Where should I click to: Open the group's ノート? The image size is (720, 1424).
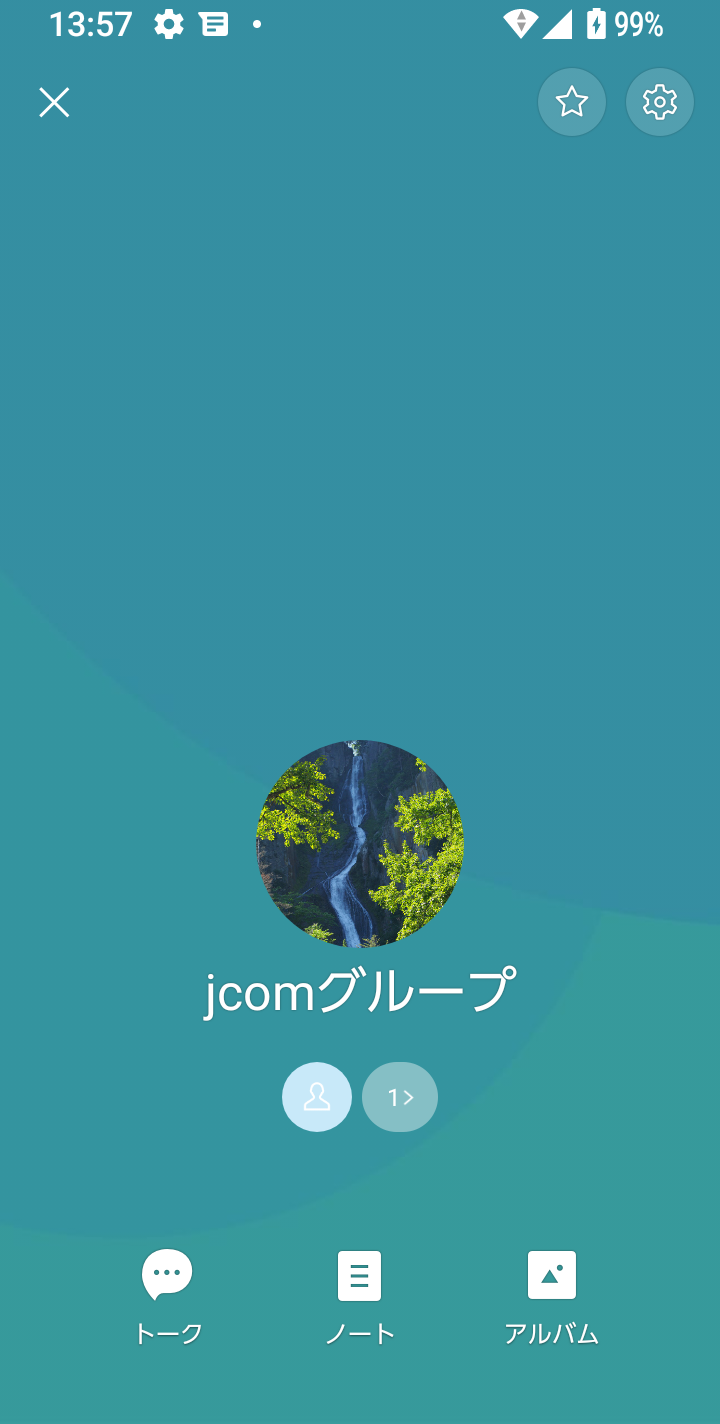[360, 1297]
